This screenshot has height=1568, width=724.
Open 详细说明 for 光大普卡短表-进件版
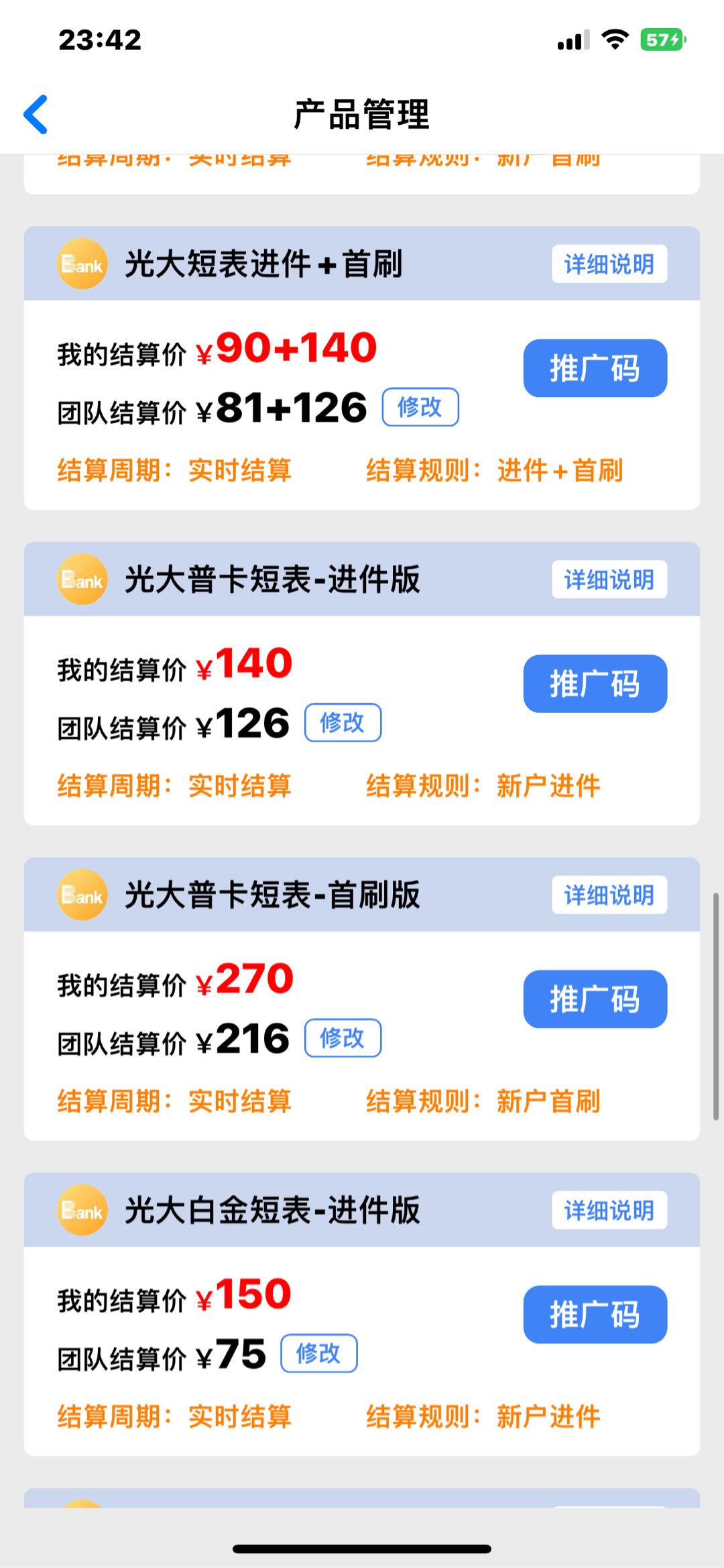coord(609,579)
